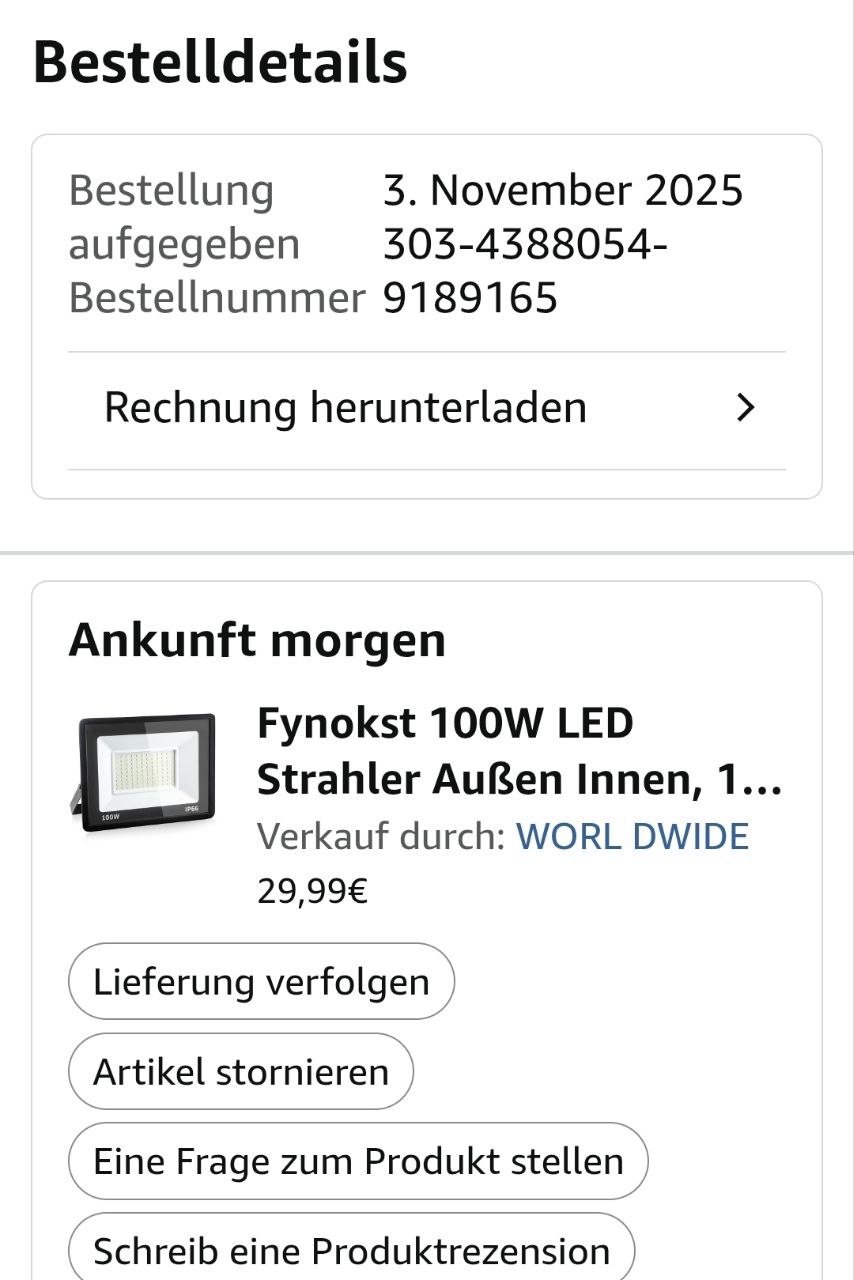Image resolution: width=854 pixels, height=1280 pixels.
Task: Select Eine Frage zum Produkt stellen
Action: [358, 1162]
